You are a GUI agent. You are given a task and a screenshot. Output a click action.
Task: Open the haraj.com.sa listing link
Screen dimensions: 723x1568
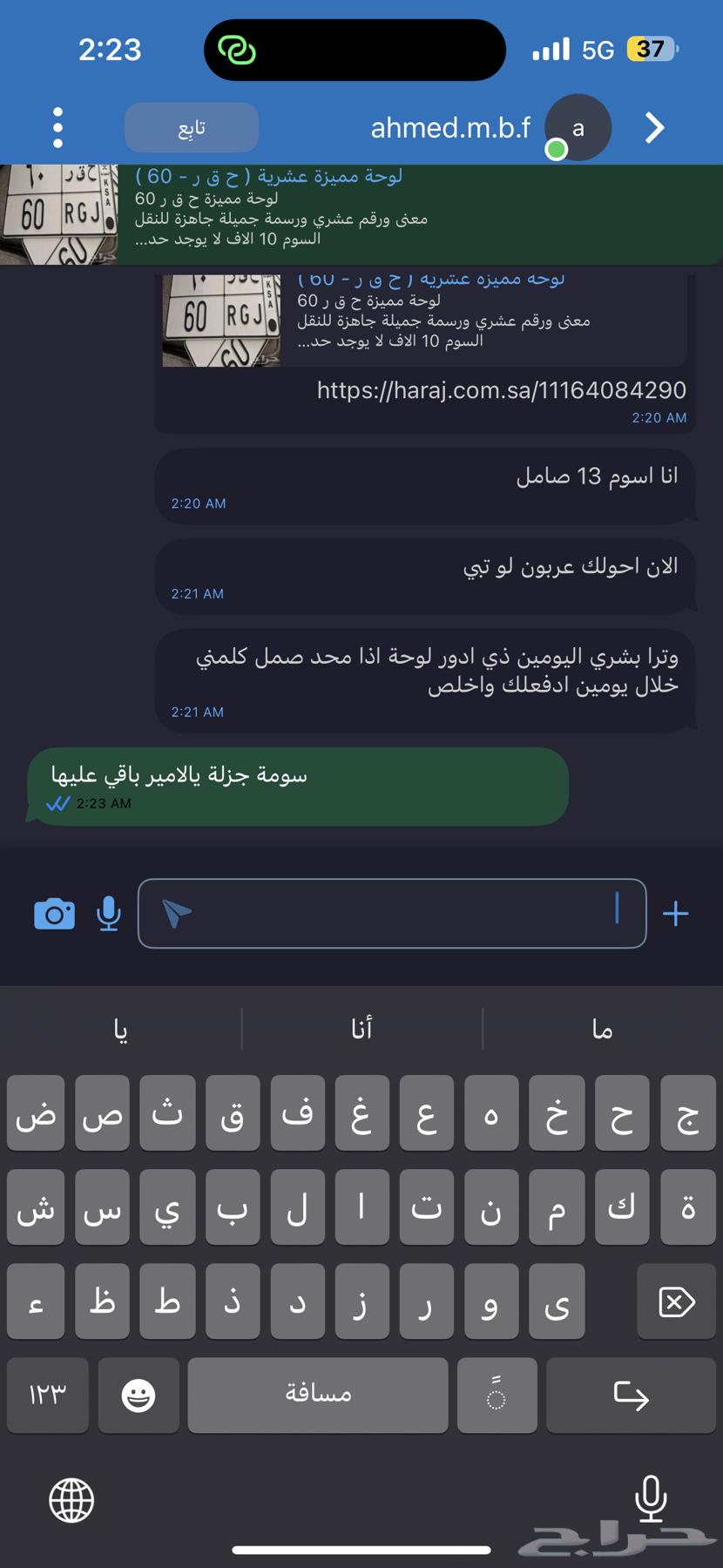501,390
